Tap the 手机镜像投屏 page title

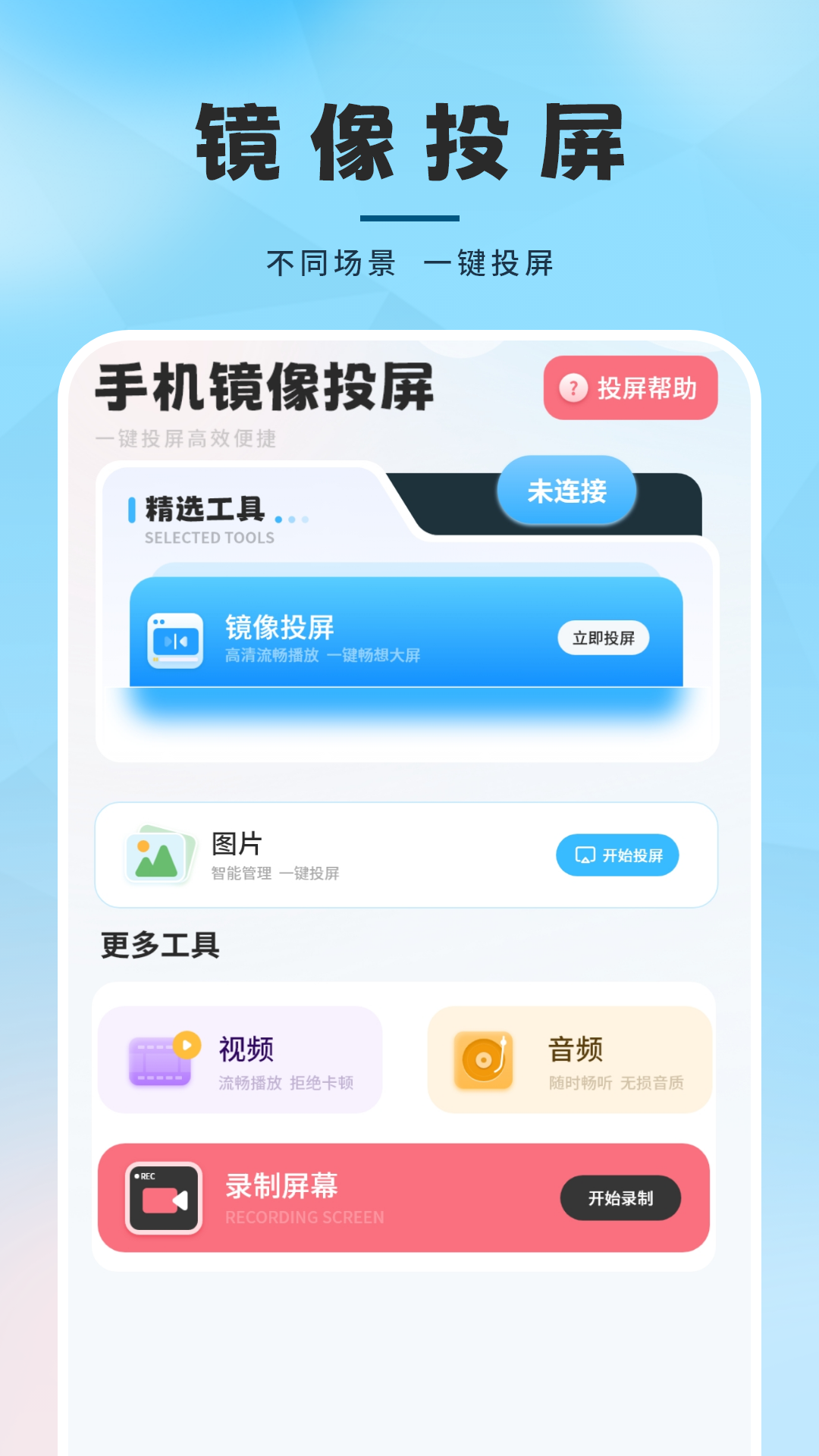pos(267,387)
